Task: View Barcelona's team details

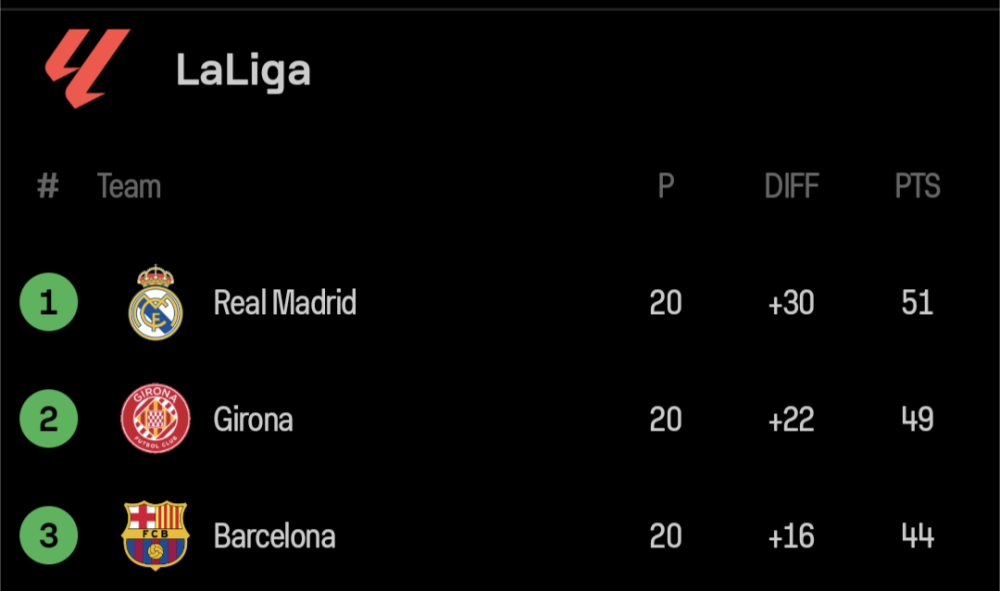Action: [x=274, y=537]
